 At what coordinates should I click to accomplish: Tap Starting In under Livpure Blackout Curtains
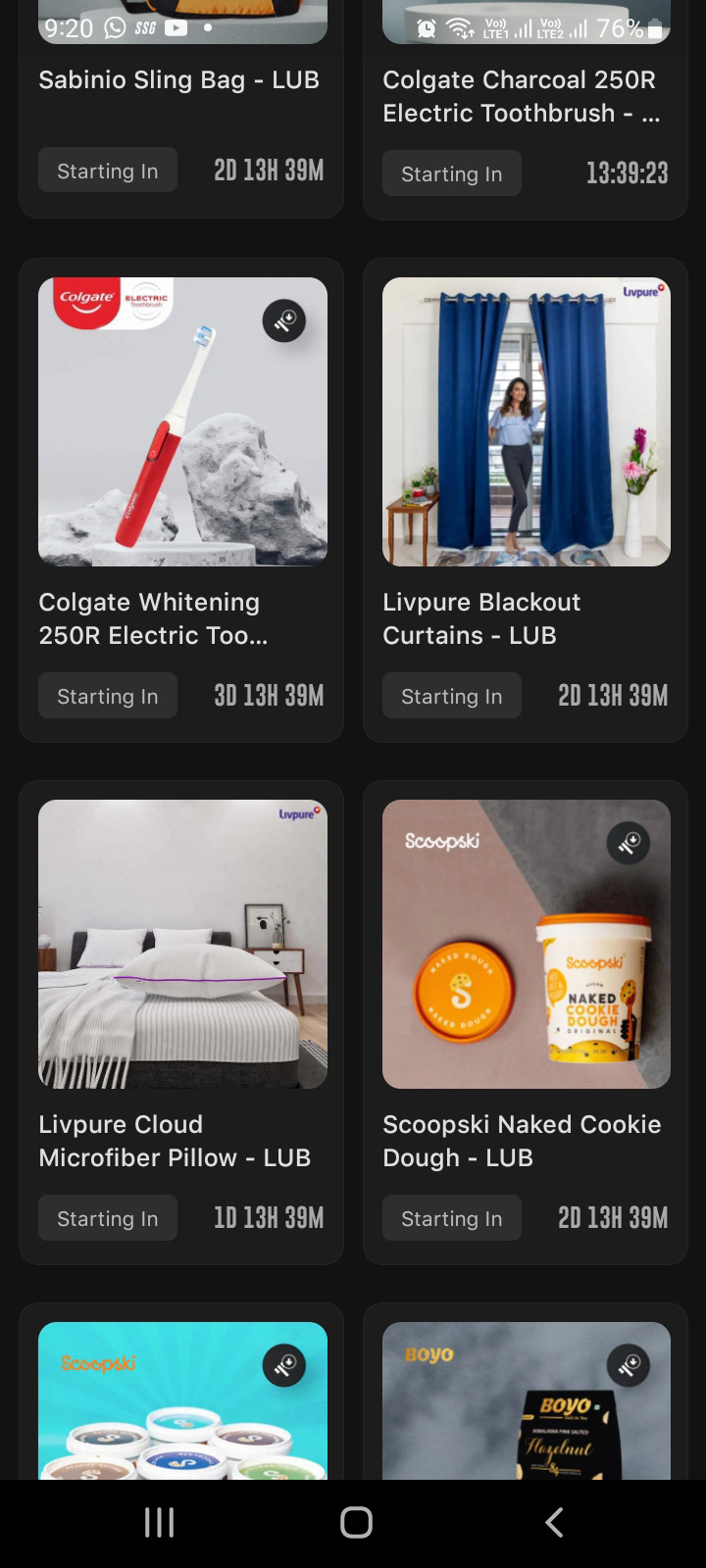(451, 696)
